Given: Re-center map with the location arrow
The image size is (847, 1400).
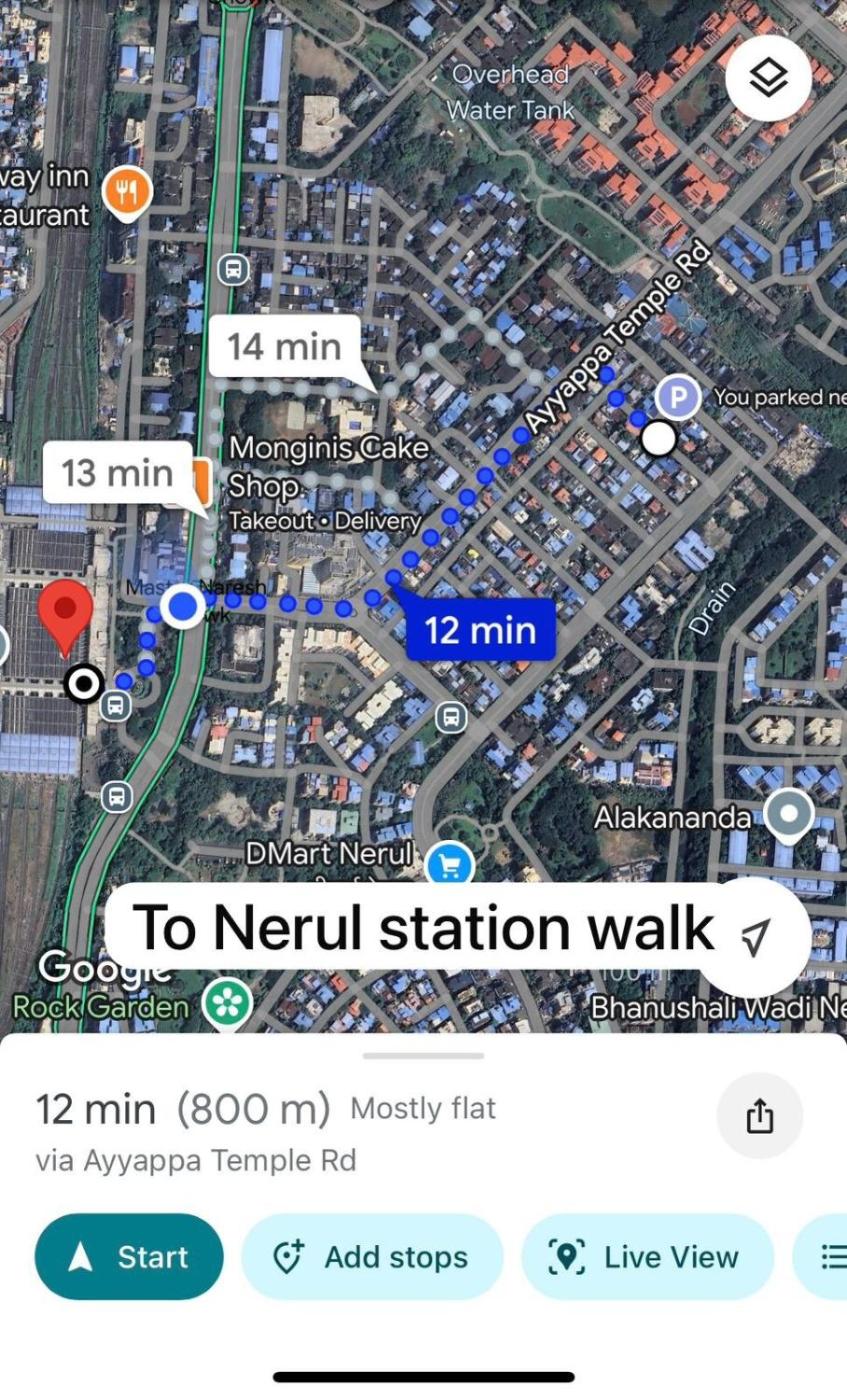Looking at the screenshot, I should point(756,936).
